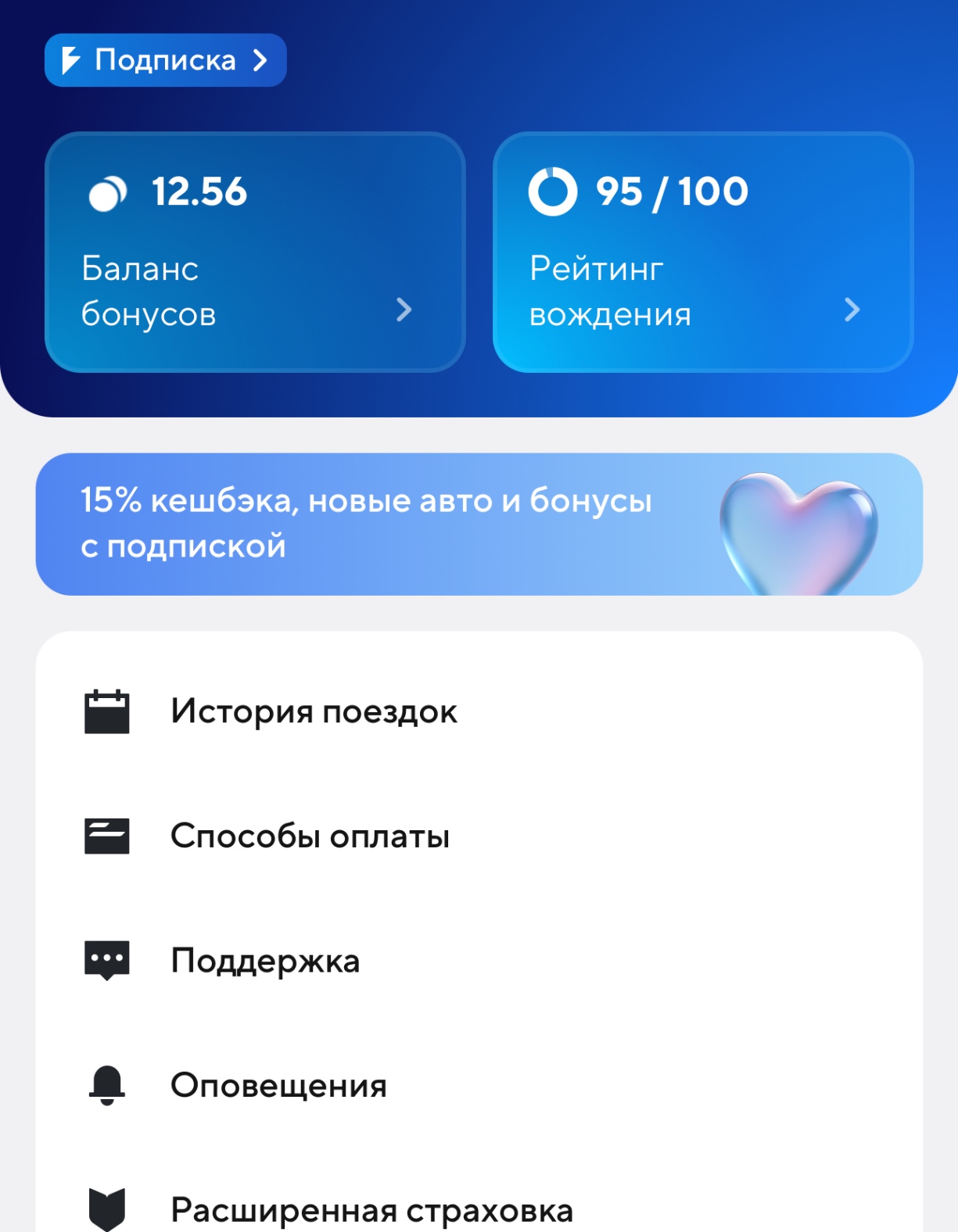Image resolution: width=958 pixels, height=1232 pixels.
Task: Select Расширенная страховка
Action: pos(371,1209)
